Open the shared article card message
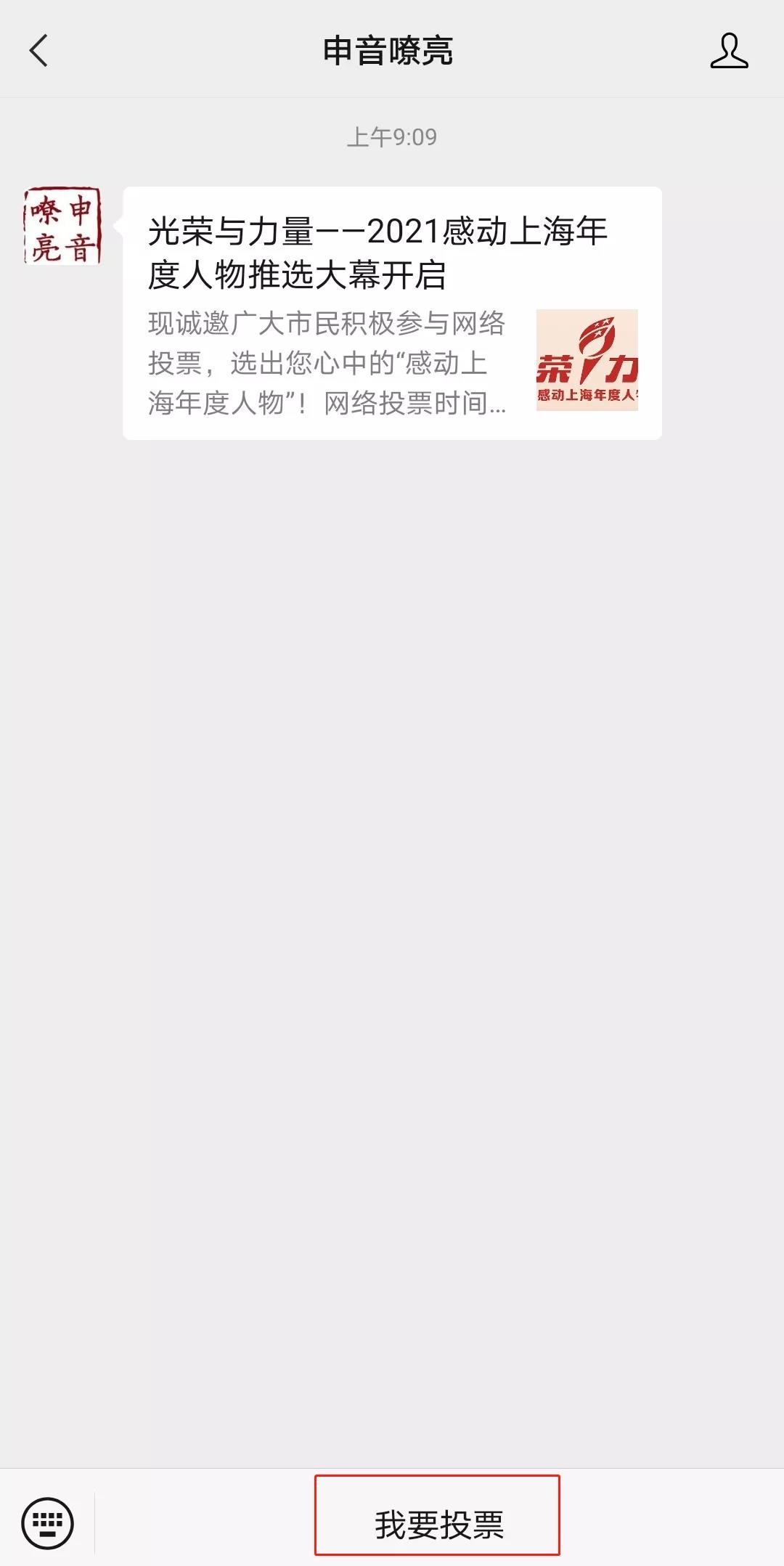This screenshot has height=1566, width=784. (392, 312)
